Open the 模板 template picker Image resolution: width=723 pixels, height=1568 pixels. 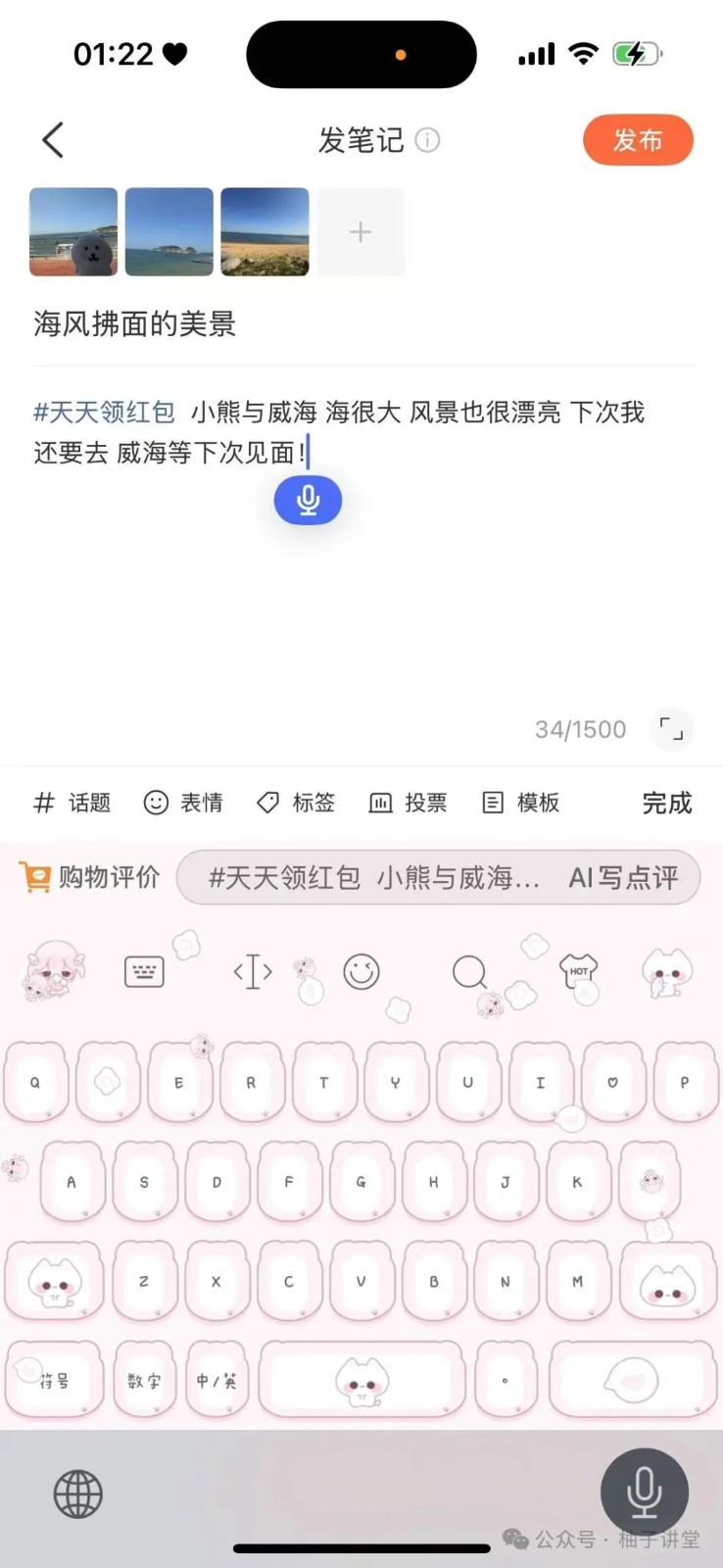click(x=521, y=803)
